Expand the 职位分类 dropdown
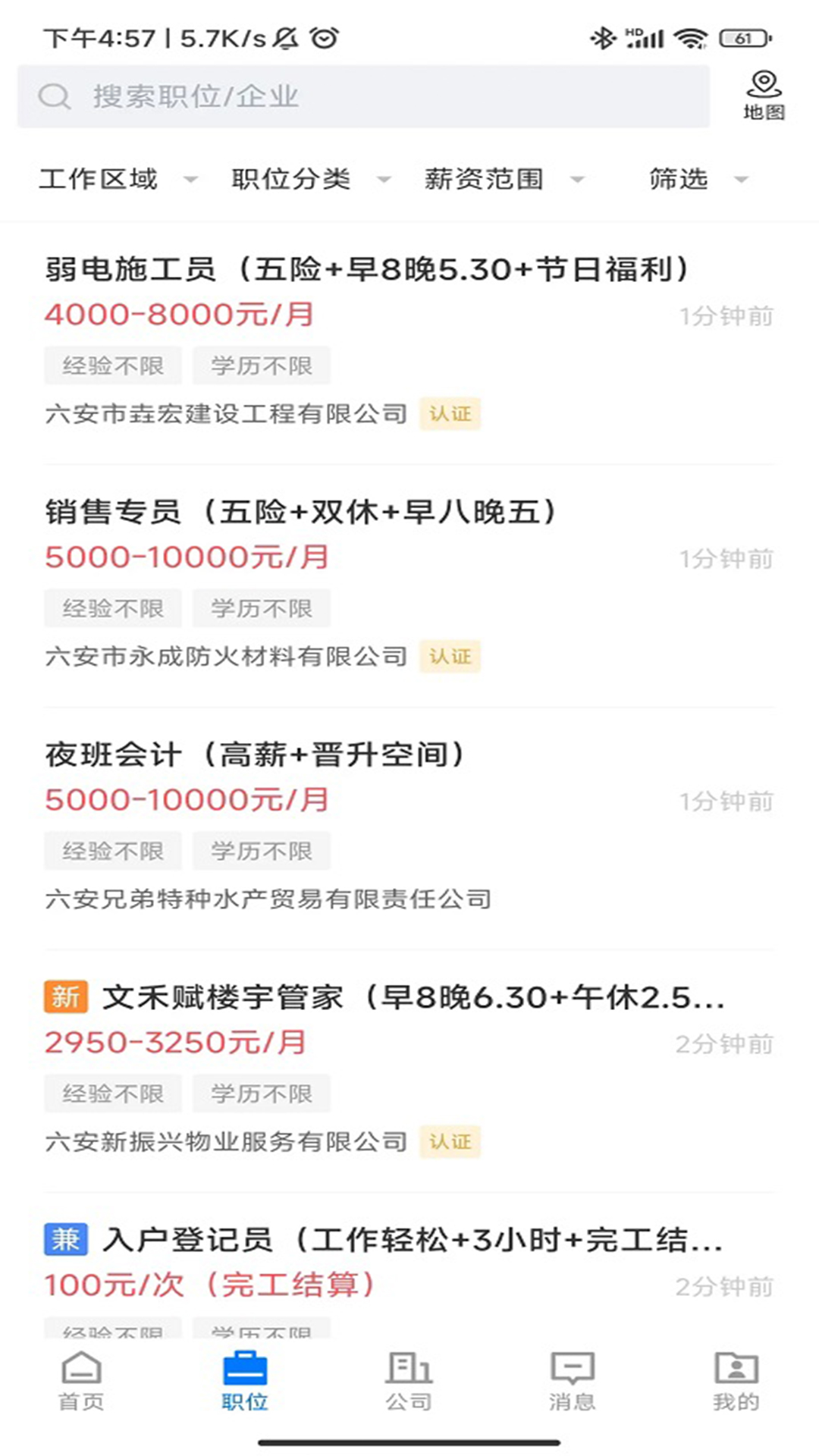The height and width of the screenshot is (1456, 819). (x=310, y=180)
